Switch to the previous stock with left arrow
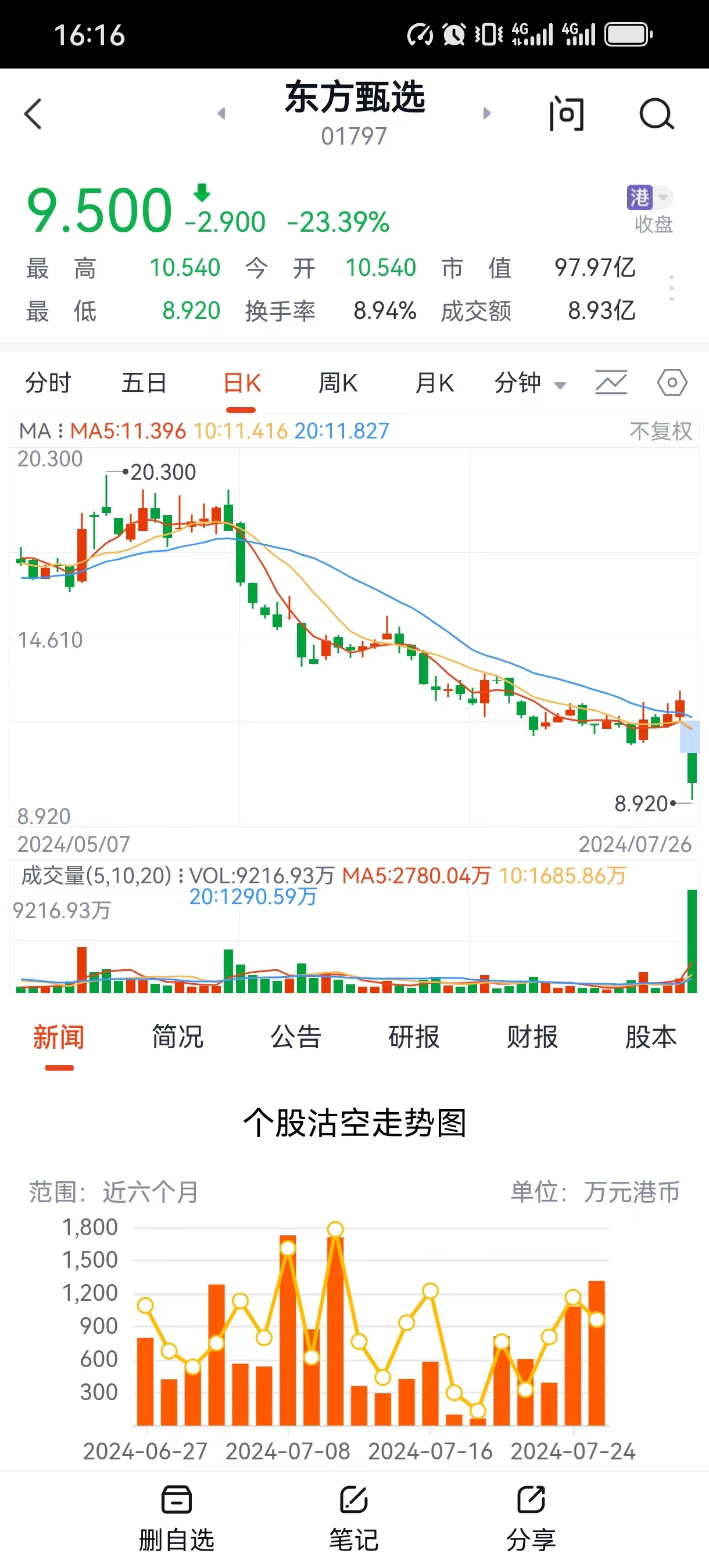709x1568 pixels. tap(222, 113)
